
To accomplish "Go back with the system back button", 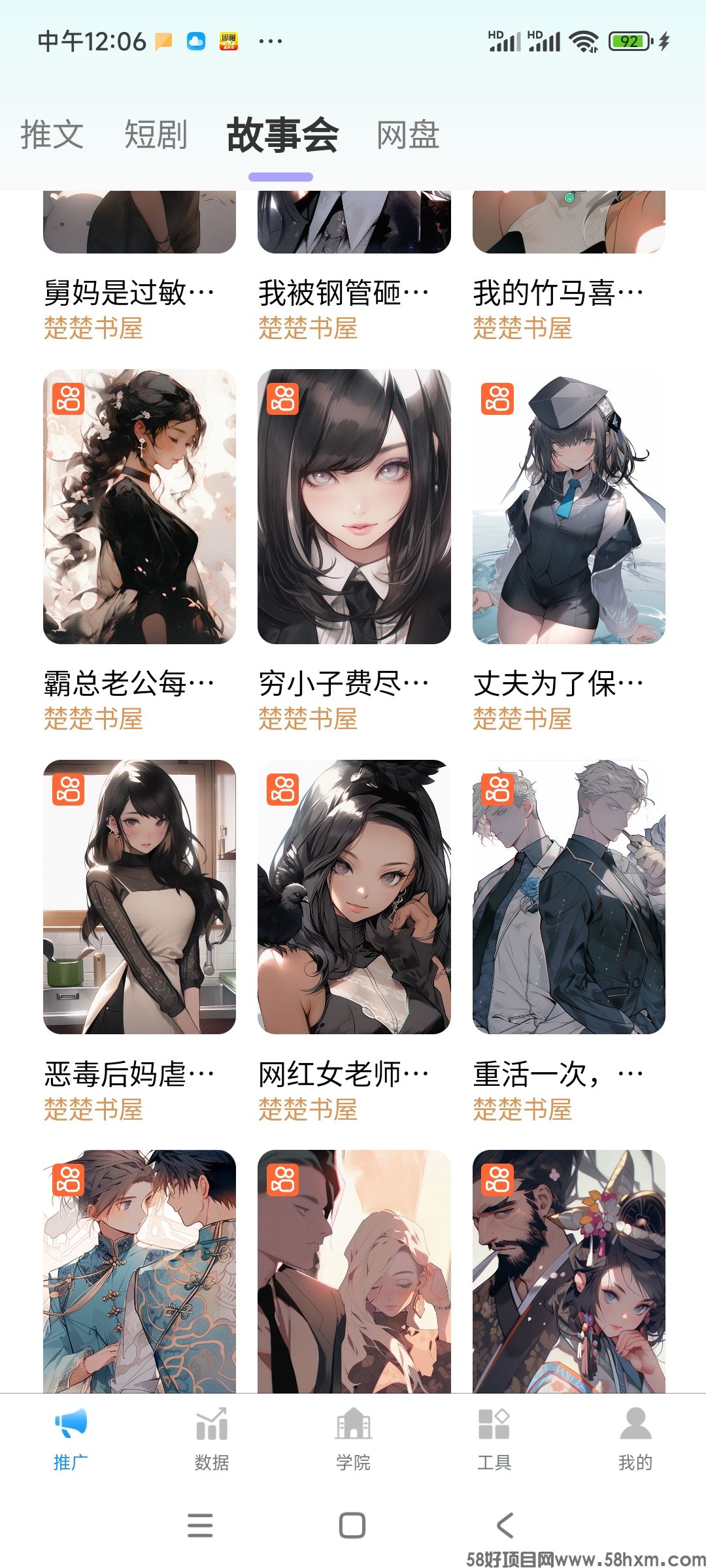I will pyautogui.click(x=505, y=1526).
